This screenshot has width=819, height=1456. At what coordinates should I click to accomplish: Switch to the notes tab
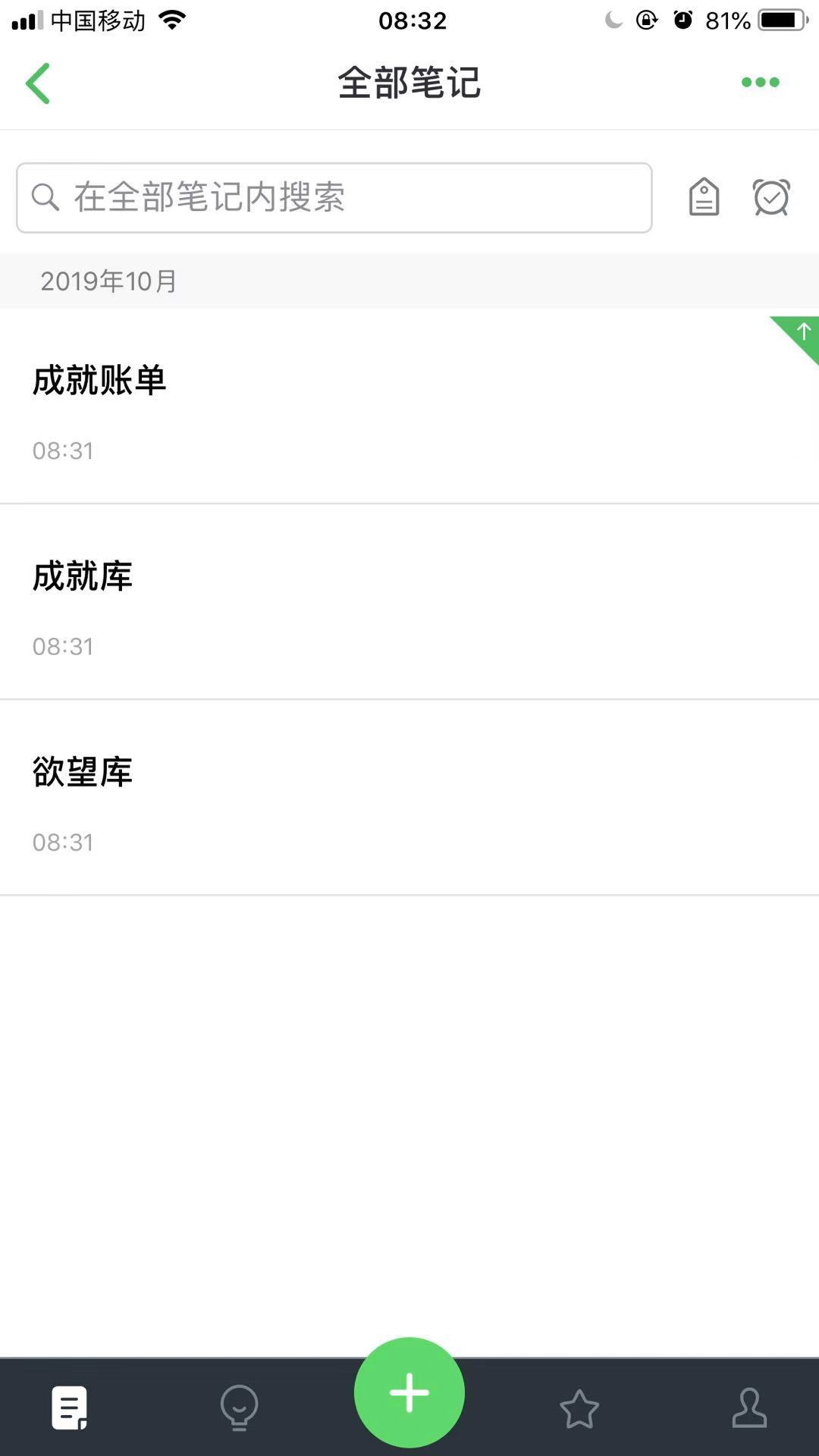tap(70, 1408)
